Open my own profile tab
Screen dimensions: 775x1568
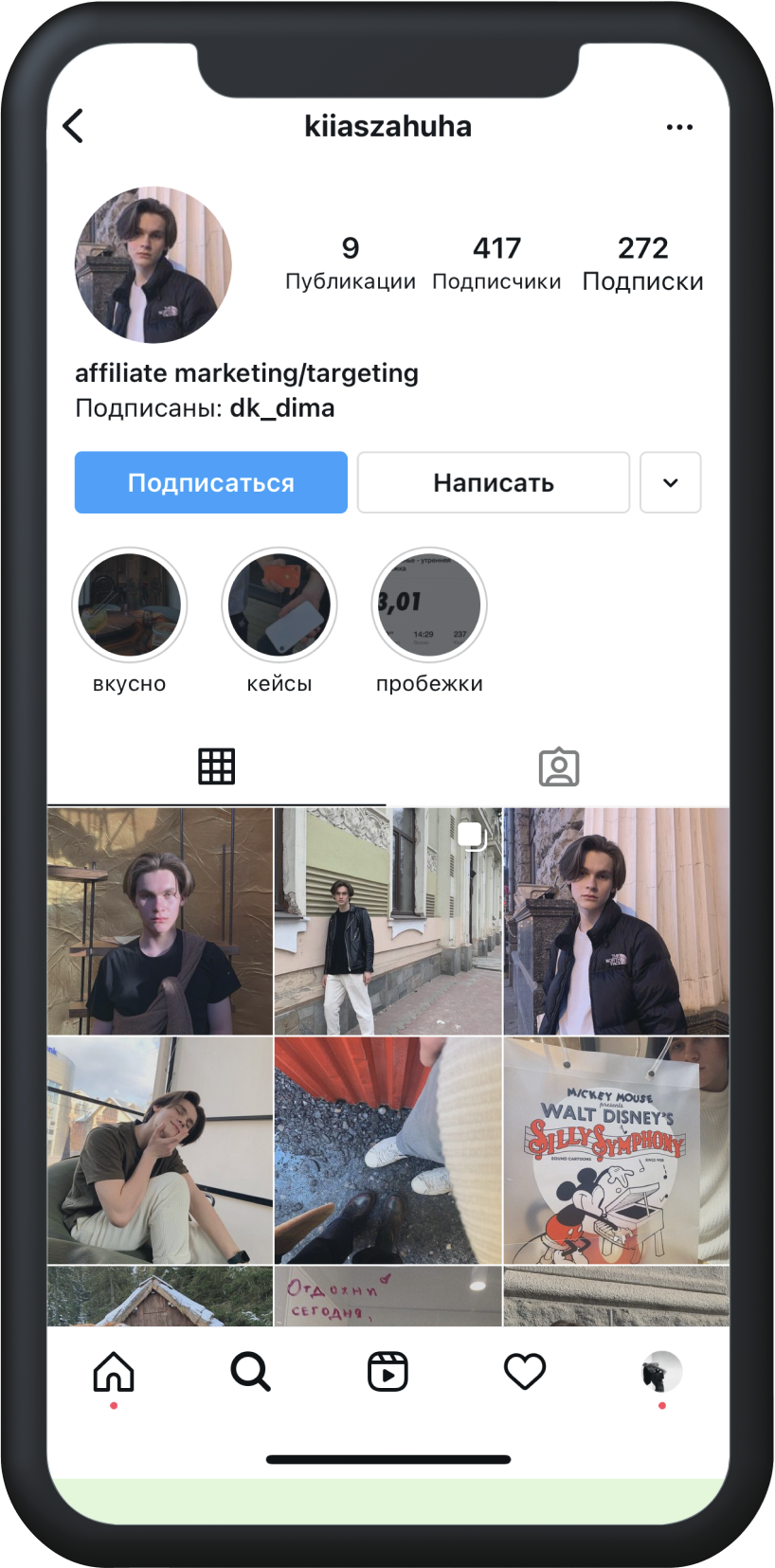(661, 1371)
